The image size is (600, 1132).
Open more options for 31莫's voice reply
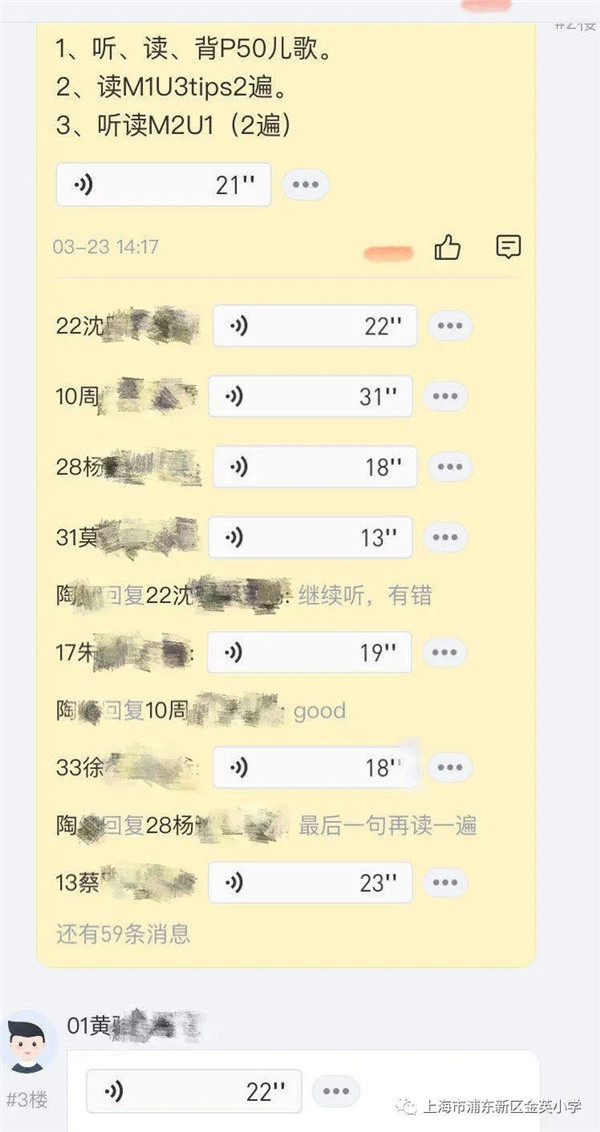(446, 537)
